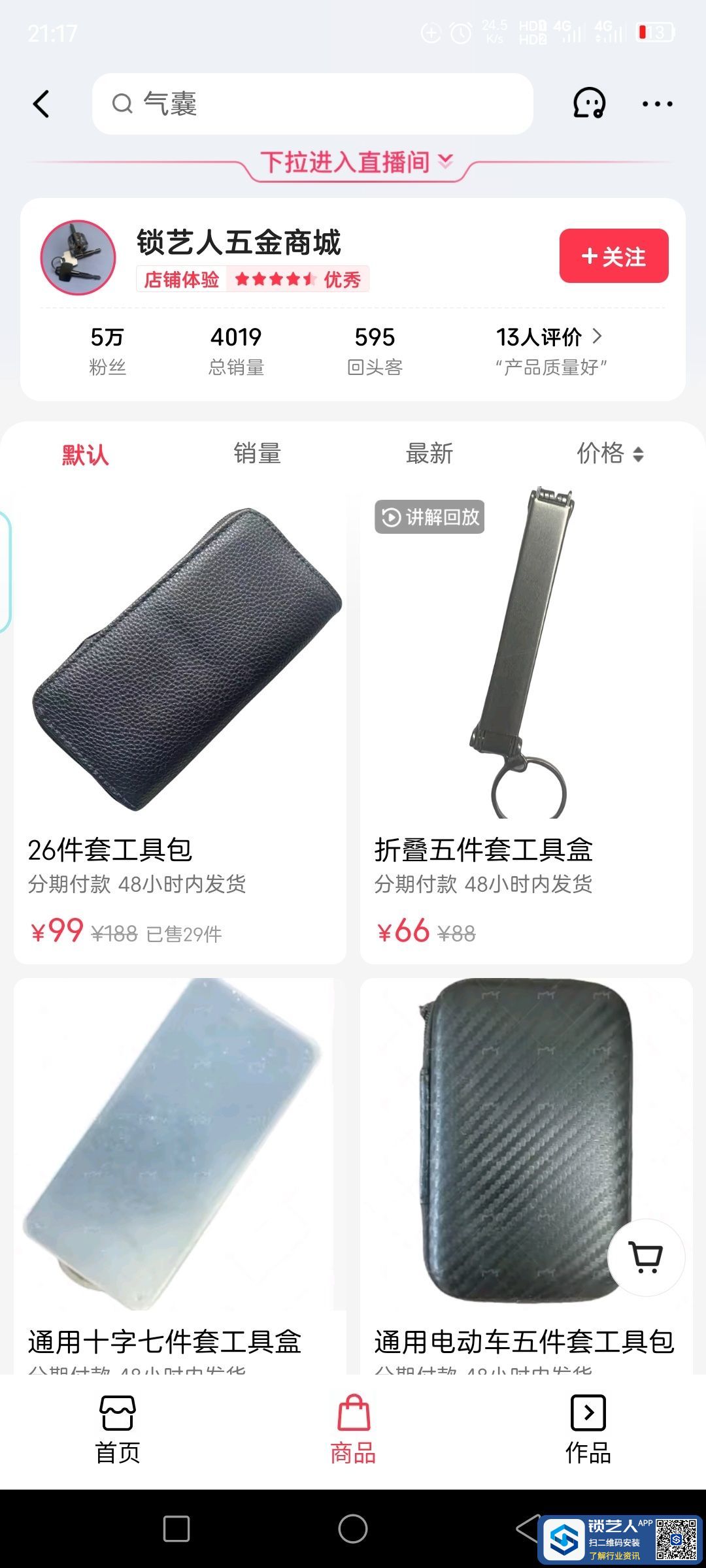Switch to the 首页 tab
Image resolution: width=706 pixels, height=1568 pixels.
point(118,1429)
